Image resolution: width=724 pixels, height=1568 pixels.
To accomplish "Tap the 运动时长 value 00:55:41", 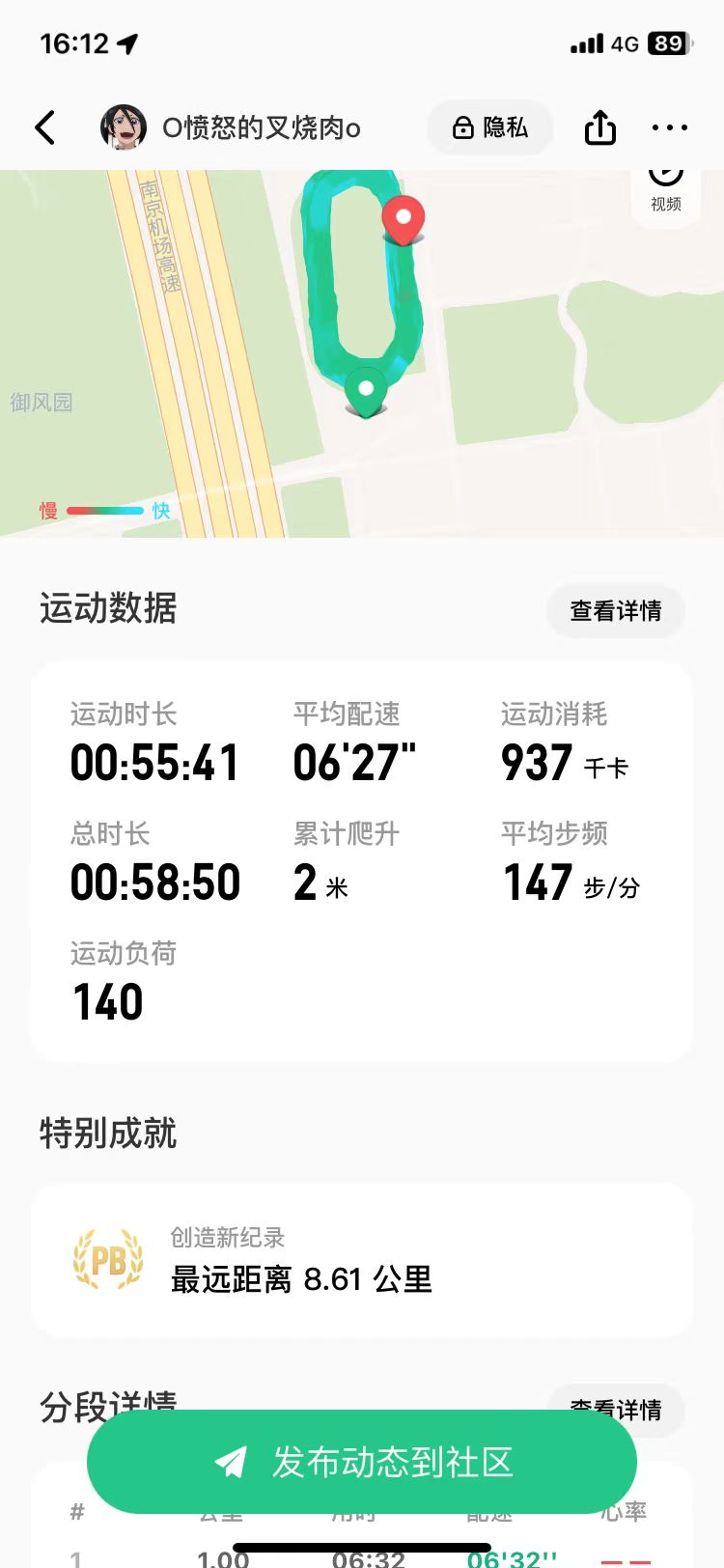I will click(155, 763).
